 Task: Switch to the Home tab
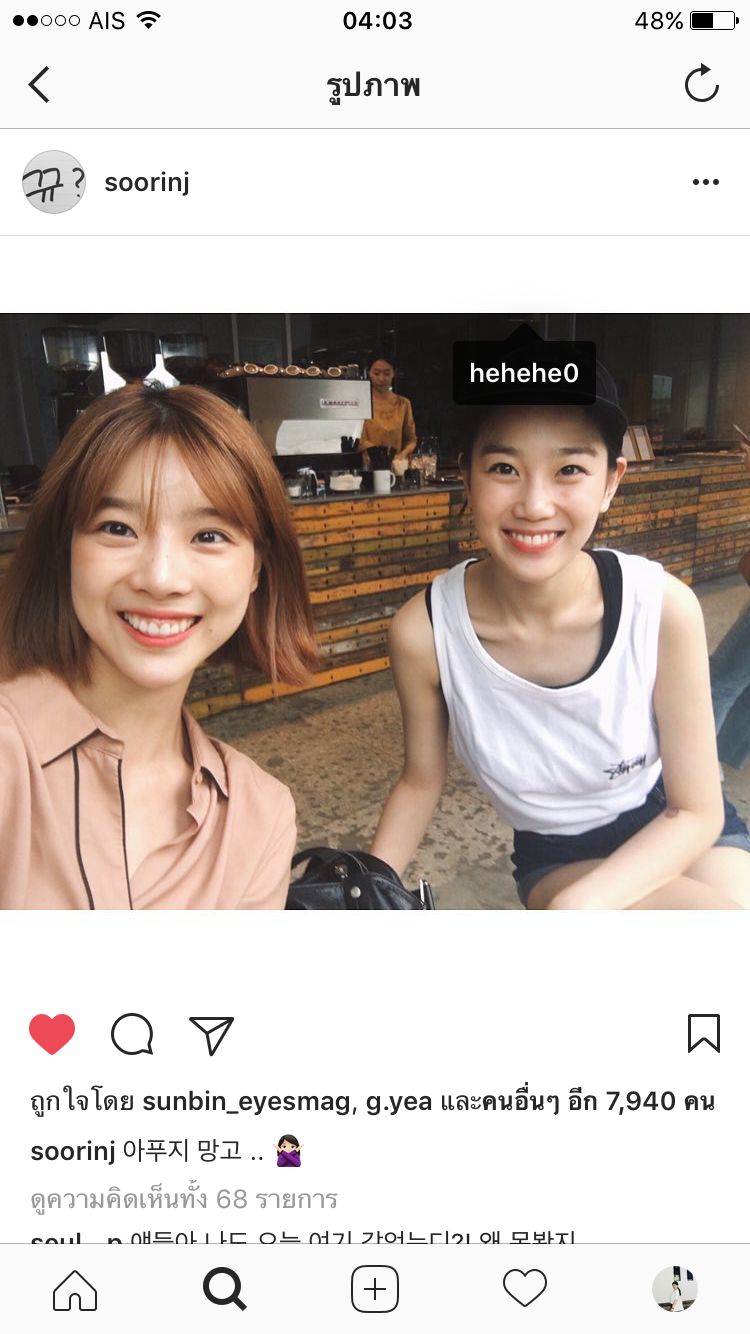[75, 1289]
